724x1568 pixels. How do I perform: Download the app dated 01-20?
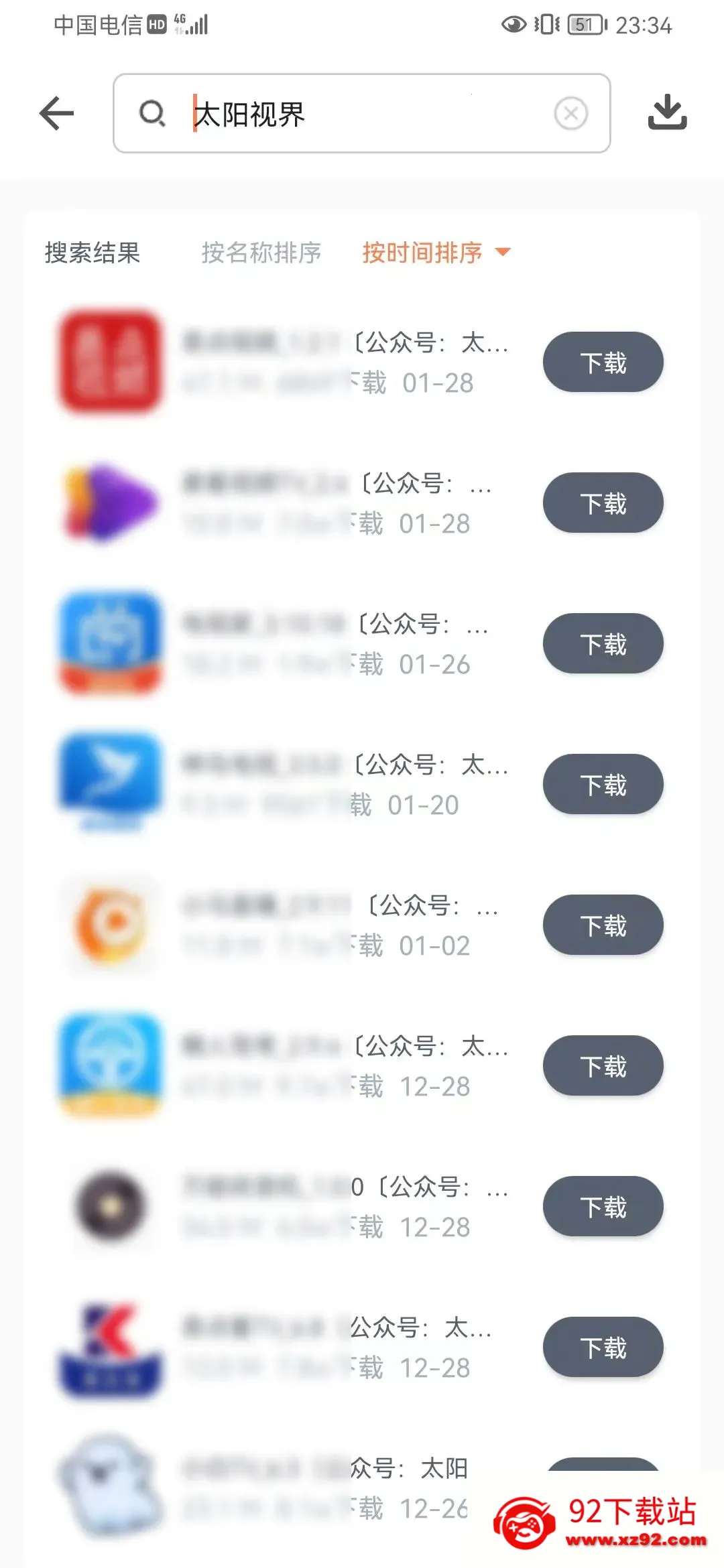pos(603,784)
